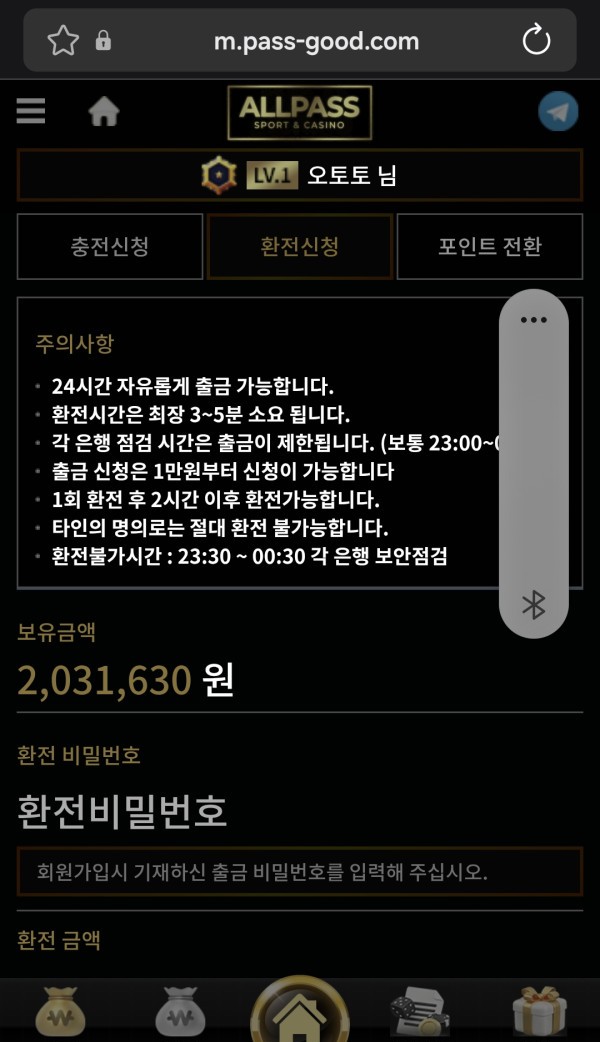The height and width of the screenshot is (1042, 600).
Task: Tap the m.pass-good.com address bar
Action: 316,42
